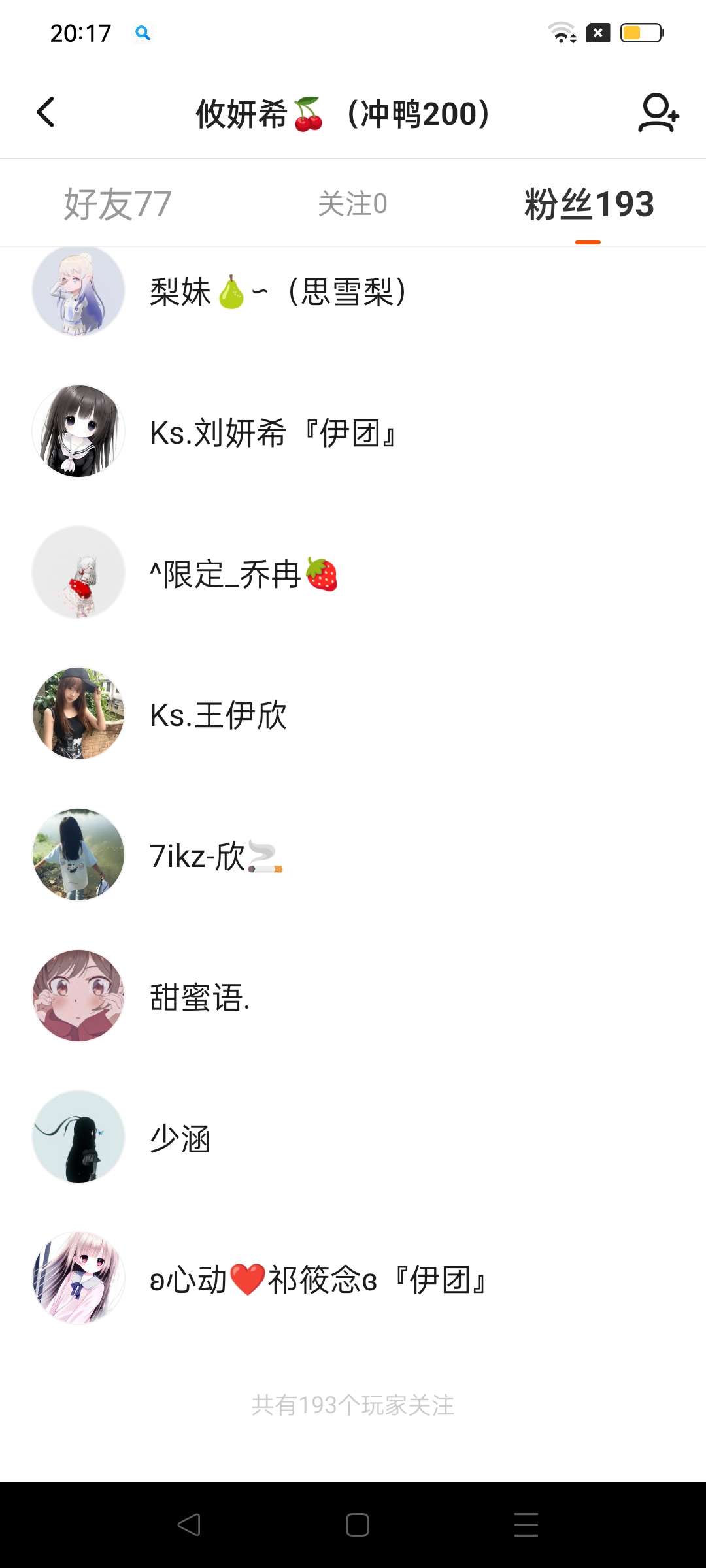Open 心动祁筱念『伊团』 profile

coord(319,1279)
